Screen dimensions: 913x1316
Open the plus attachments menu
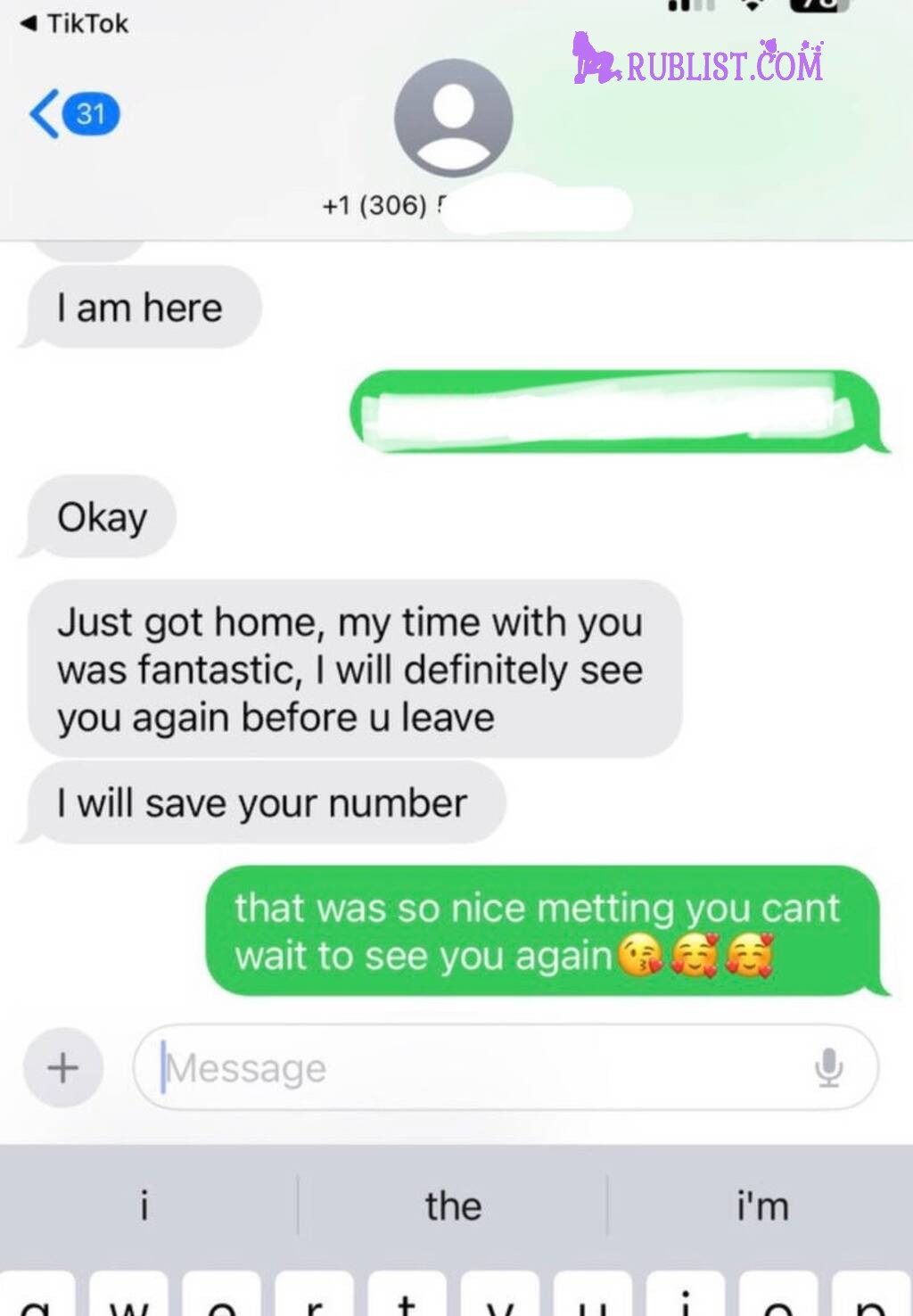coord(63,1067)
